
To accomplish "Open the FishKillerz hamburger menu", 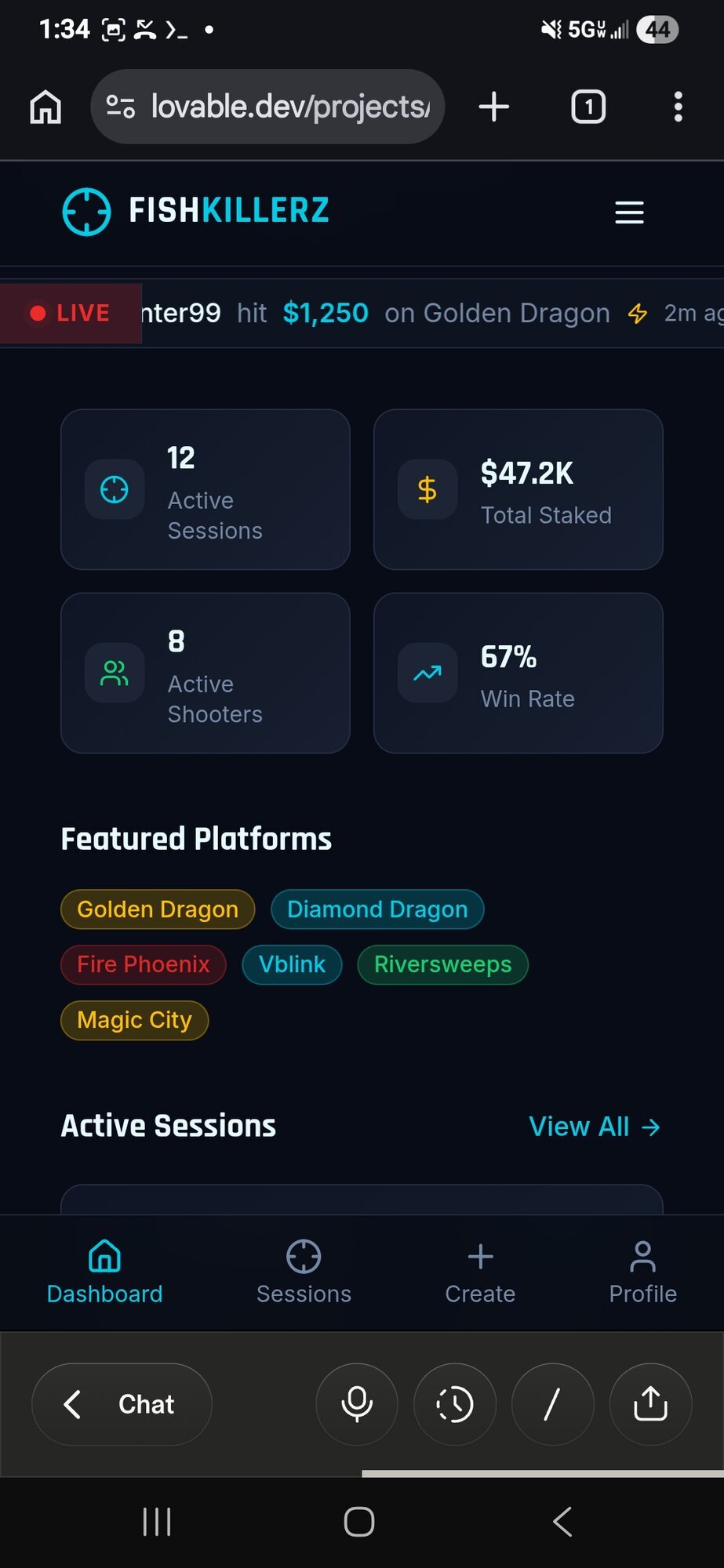I will coord(629,212).
